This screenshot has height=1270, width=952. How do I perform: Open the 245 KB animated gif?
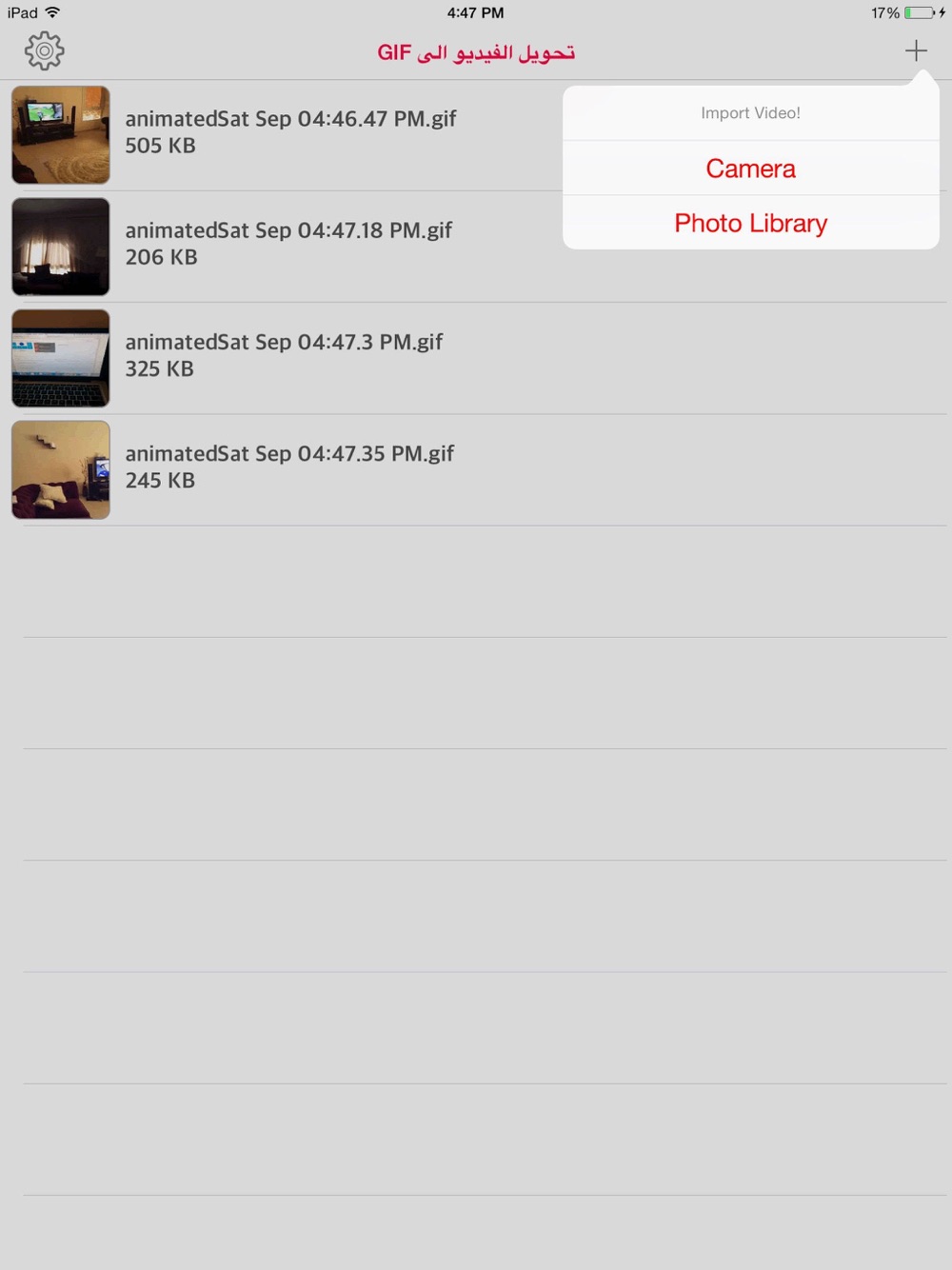(289, 466)
